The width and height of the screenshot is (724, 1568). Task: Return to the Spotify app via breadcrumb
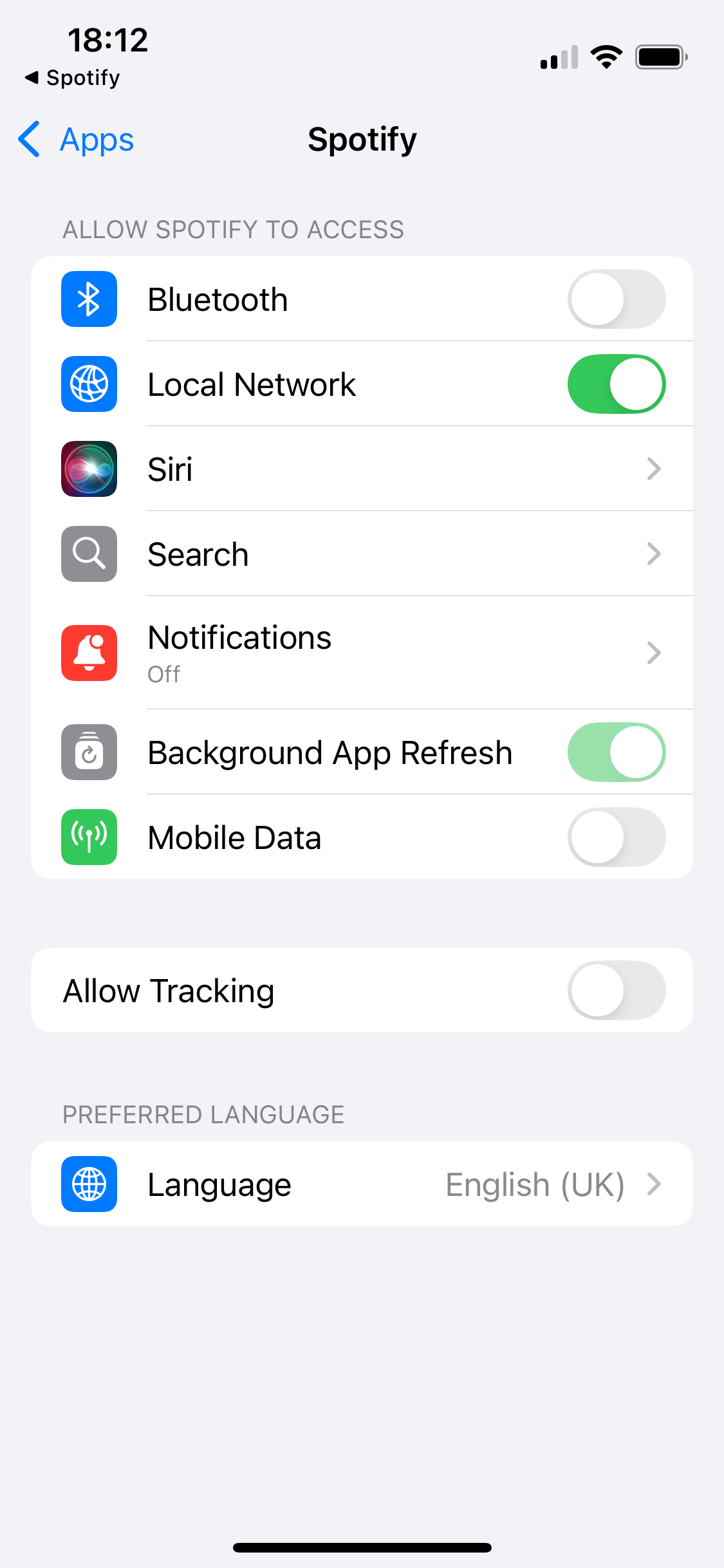tap(73, 78)
